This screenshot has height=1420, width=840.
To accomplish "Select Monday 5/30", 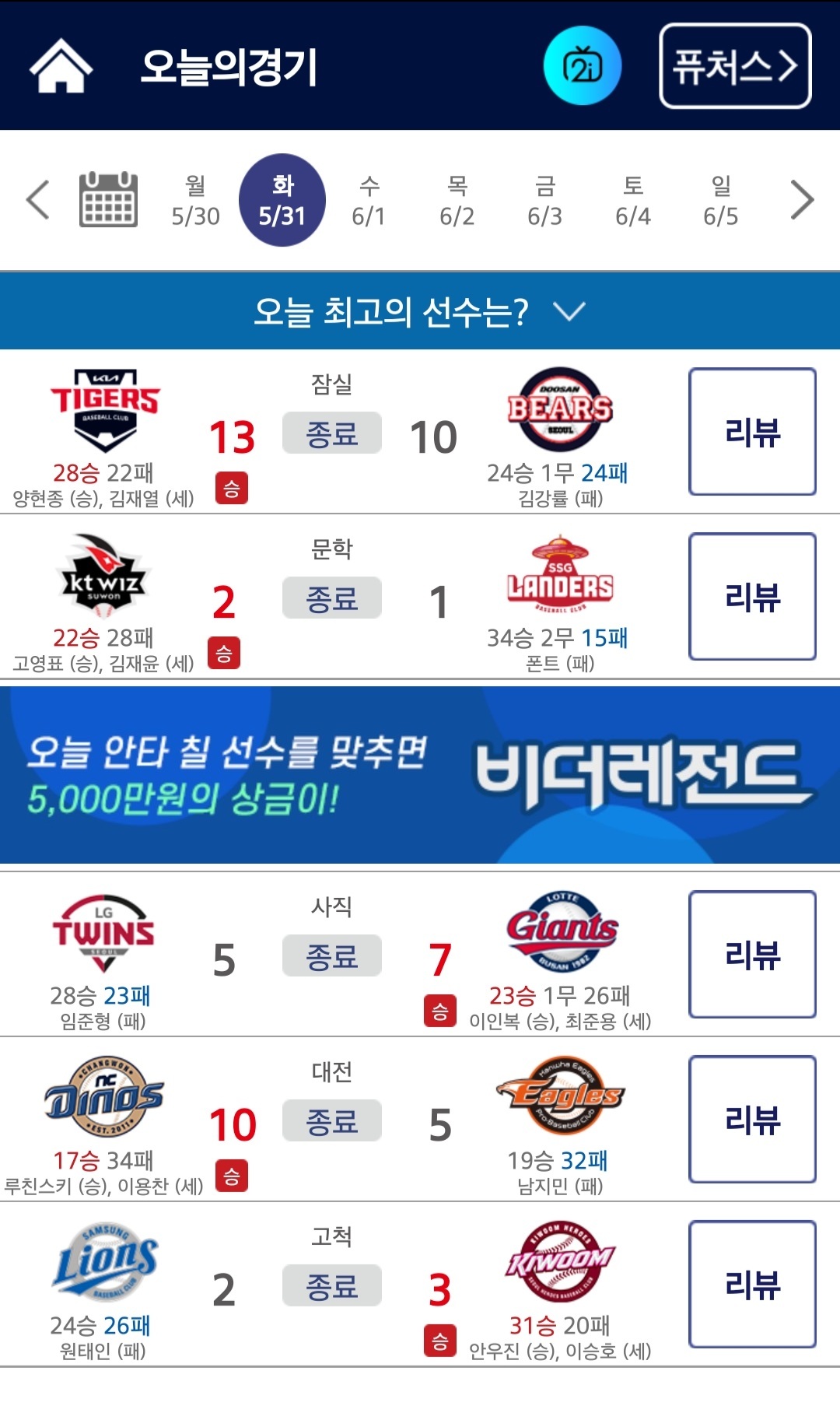I will pyautogui.click(x=195, y=201).
